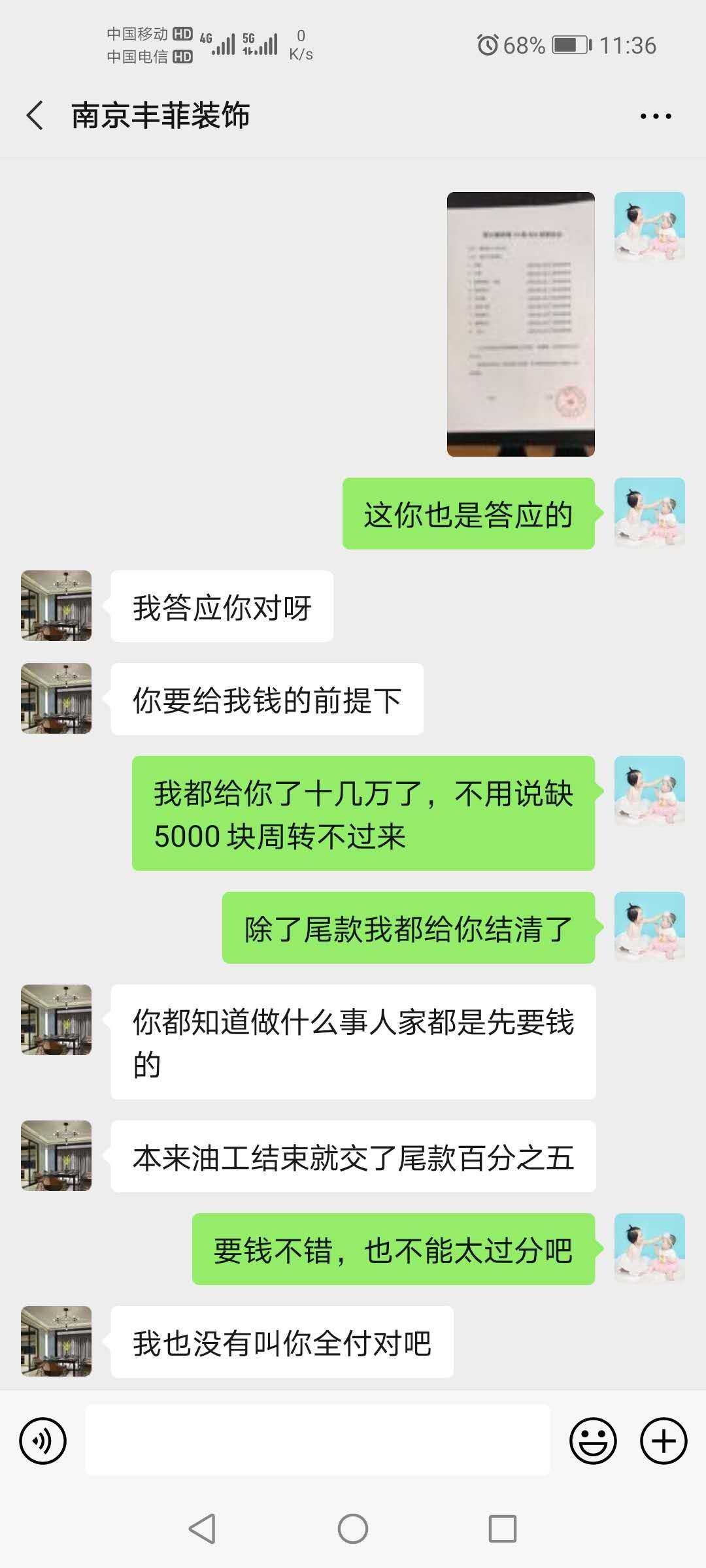Open contact avatar beside 我答应你对呀
Viewport: 706px width, 1568px height.
coord(56,606)
